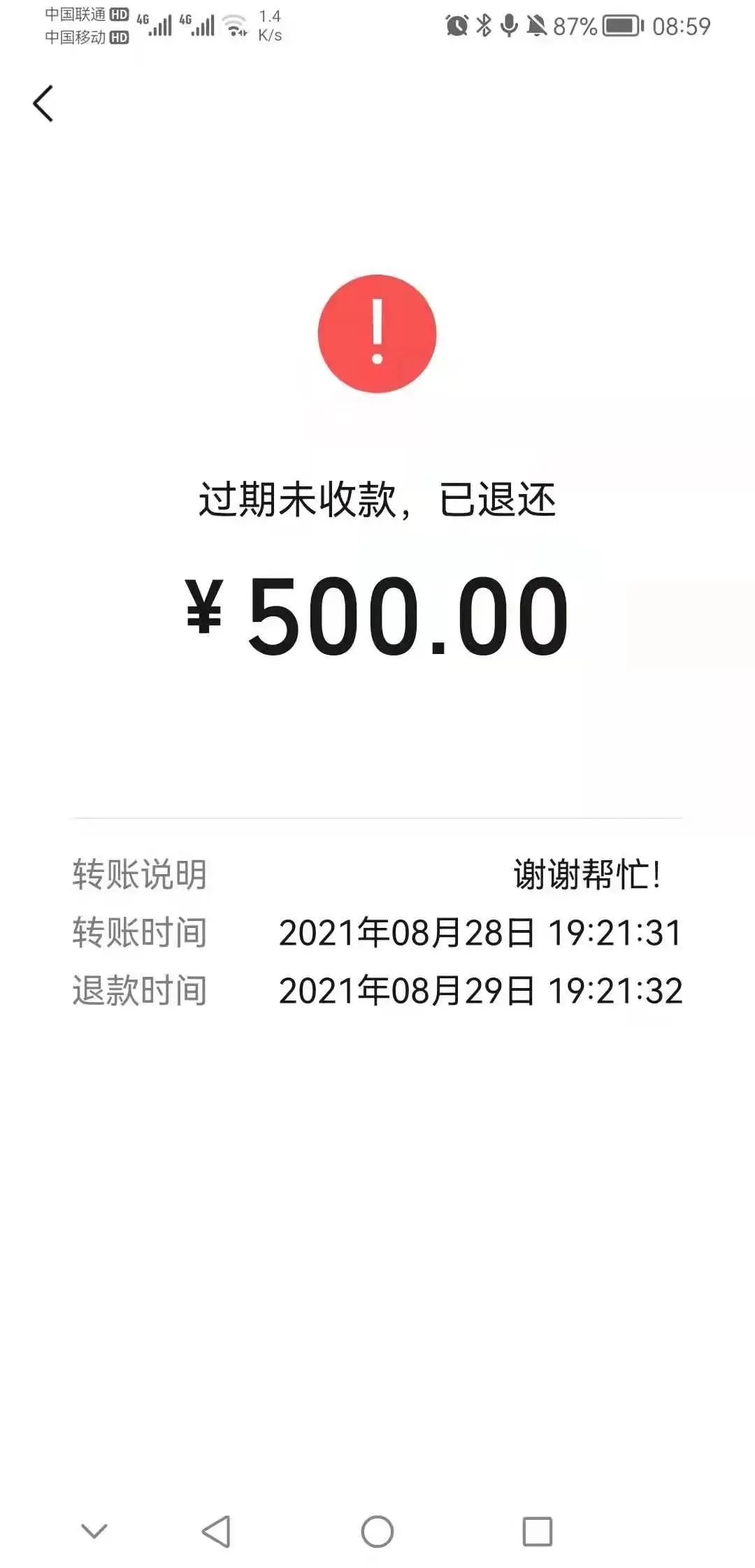Go to home via the circle button
Screen dimensions: 755x1568
[x=377, y=1532]
